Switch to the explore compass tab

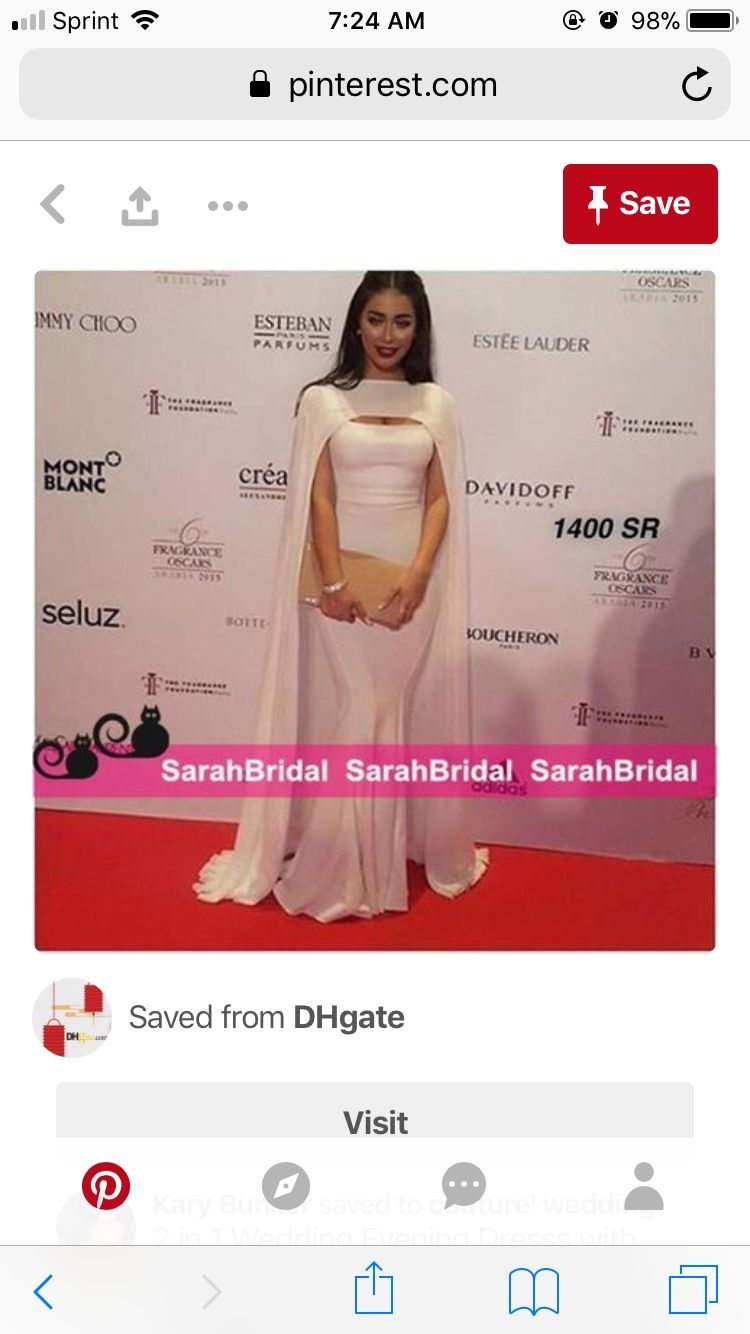pyautogui.click(x=286, y=1186)
